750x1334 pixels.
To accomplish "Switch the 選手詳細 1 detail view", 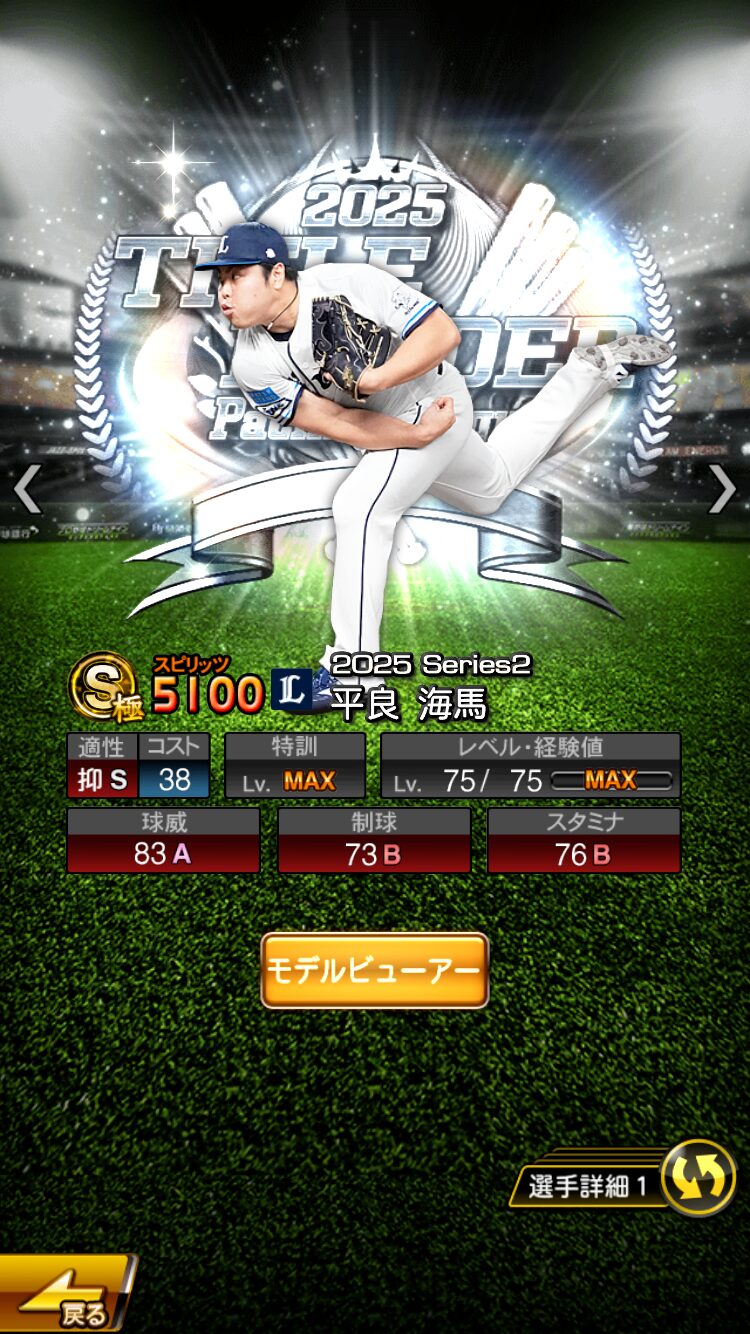I will click(x=699, y=1178).
